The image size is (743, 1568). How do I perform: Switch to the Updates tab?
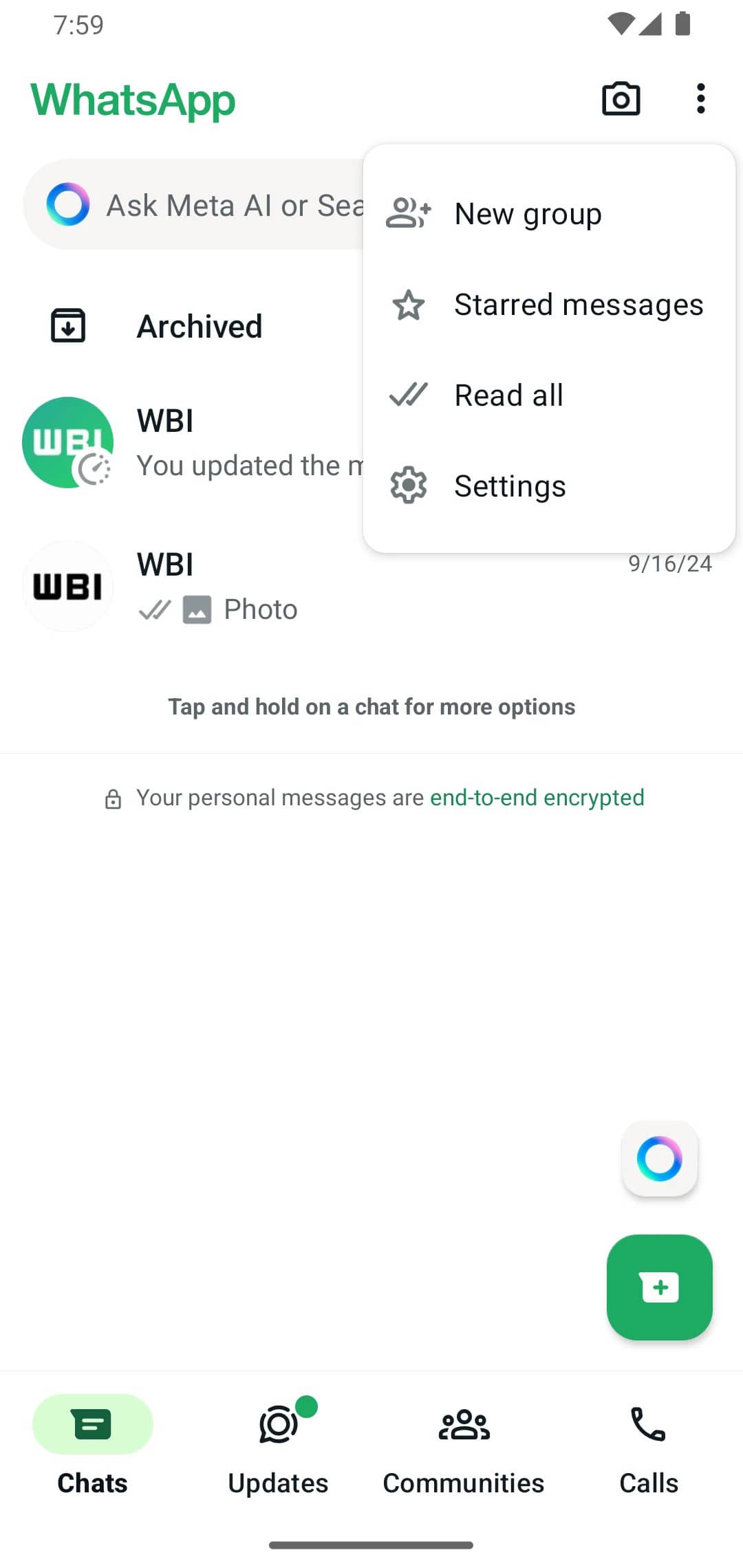(278, 1444)
